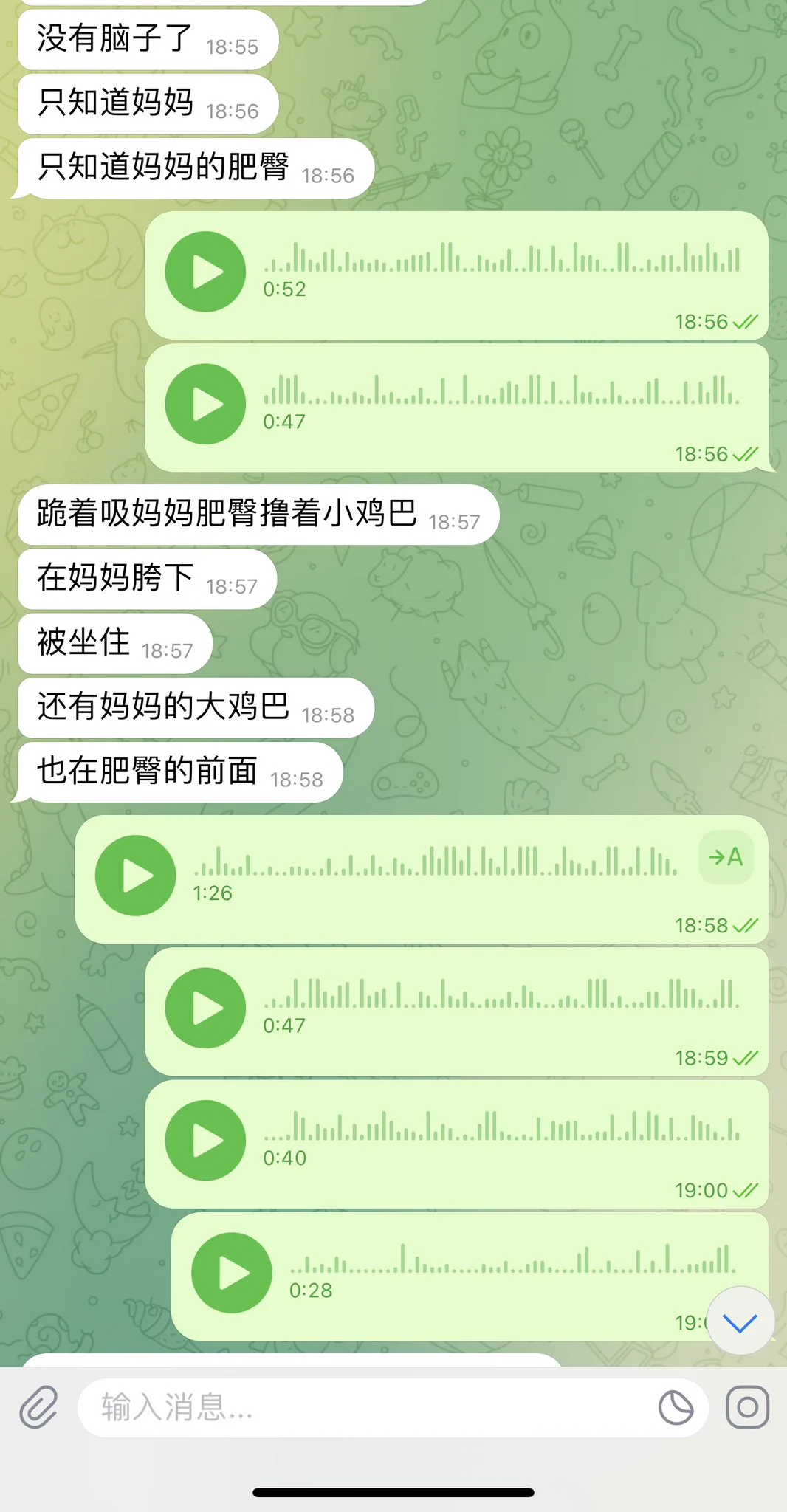Seek within the 1:26 voice message waveform
The width and height of the screenshot is (787, 1512).
coord(436,862)
